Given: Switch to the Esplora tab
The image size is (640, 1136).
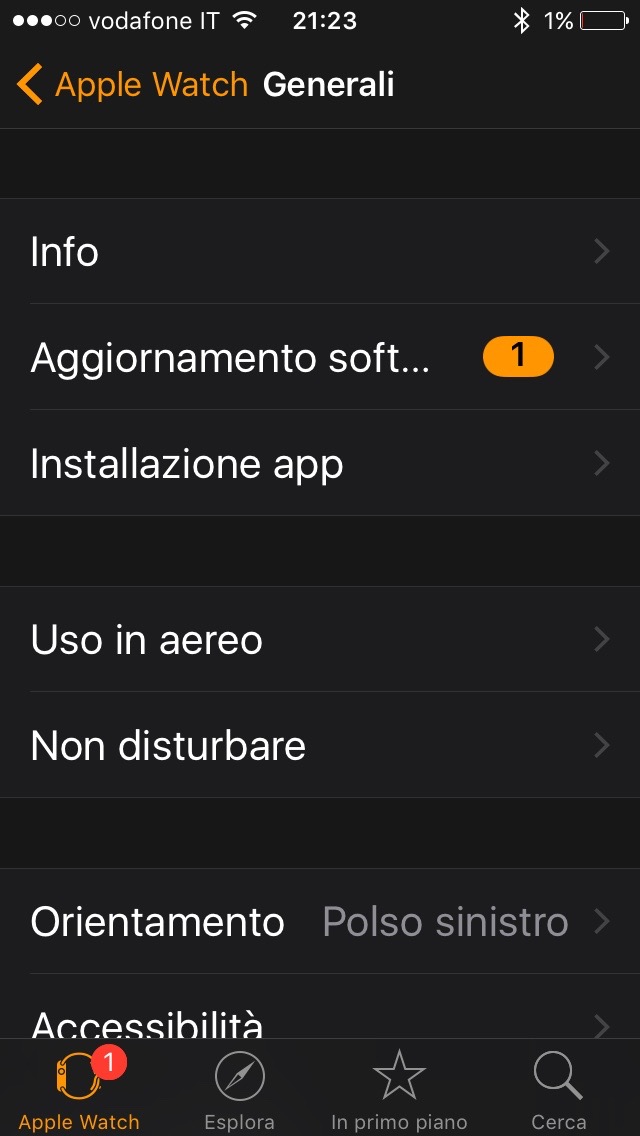Looking at the screenshot, I should (239, 1090).
